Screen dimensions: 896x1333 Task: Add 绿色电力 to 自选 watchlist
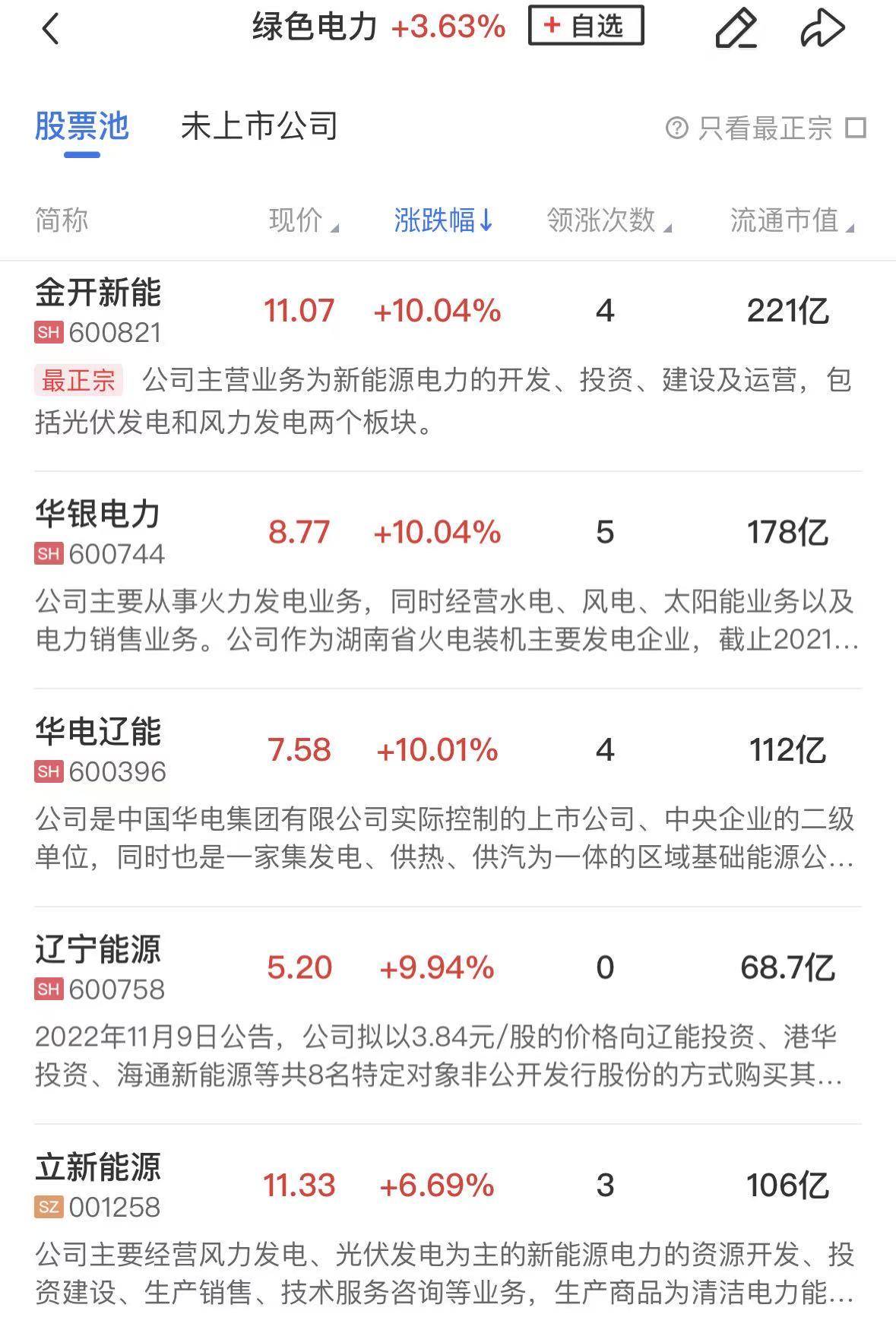tap(586, 26)
